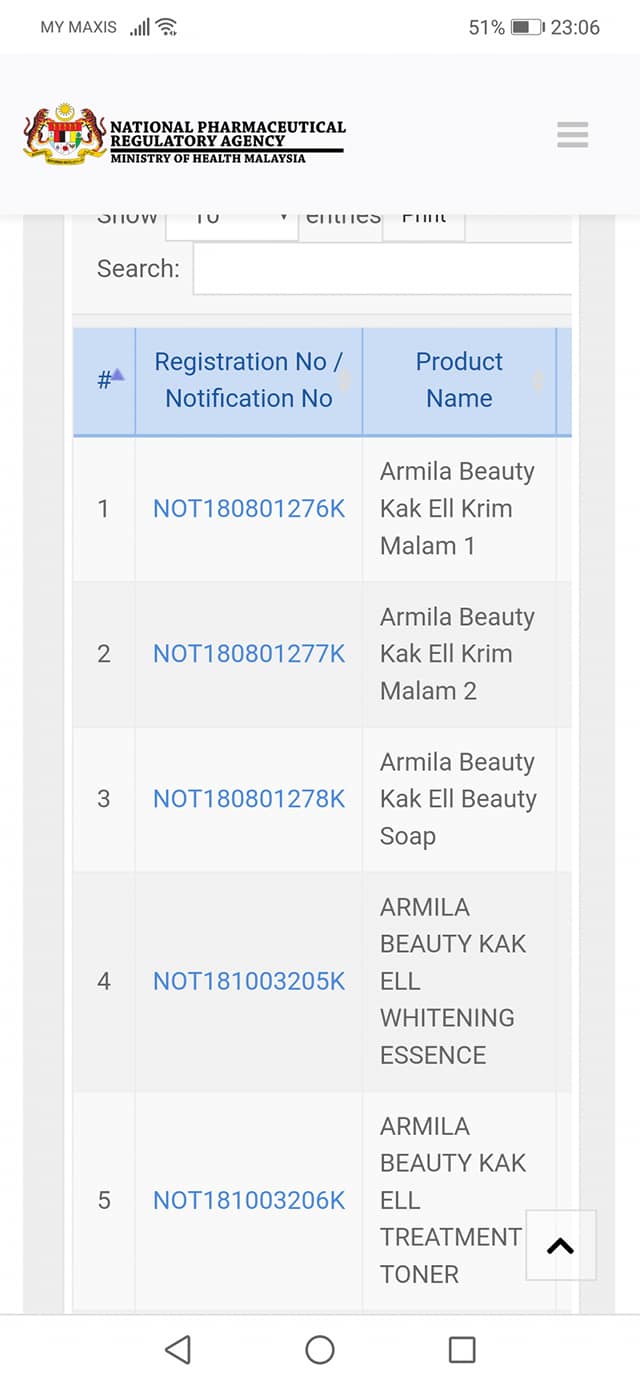
Task: Tap the scroll-to-top arrow button
Action: point(561,1245)
